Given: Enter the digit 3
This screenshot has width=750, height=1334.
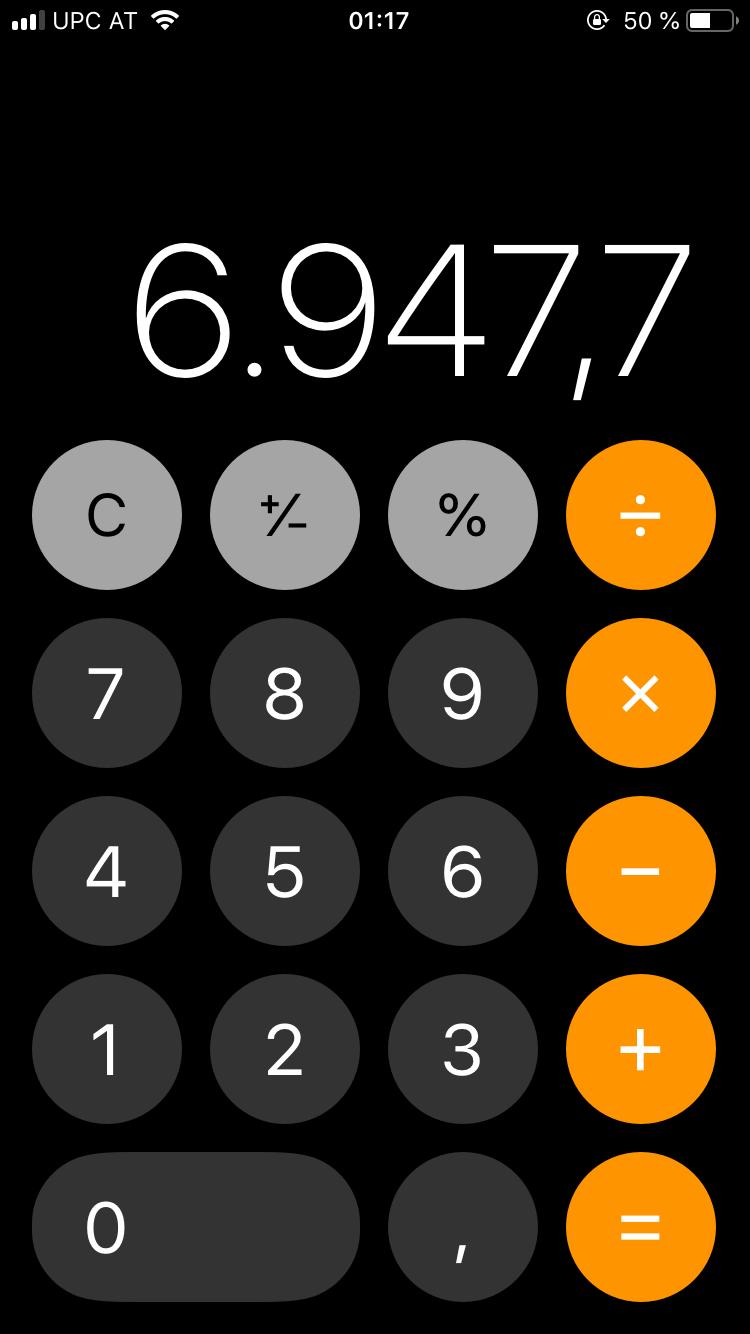Looking at the screenshot, I should tap(463, 1049).
